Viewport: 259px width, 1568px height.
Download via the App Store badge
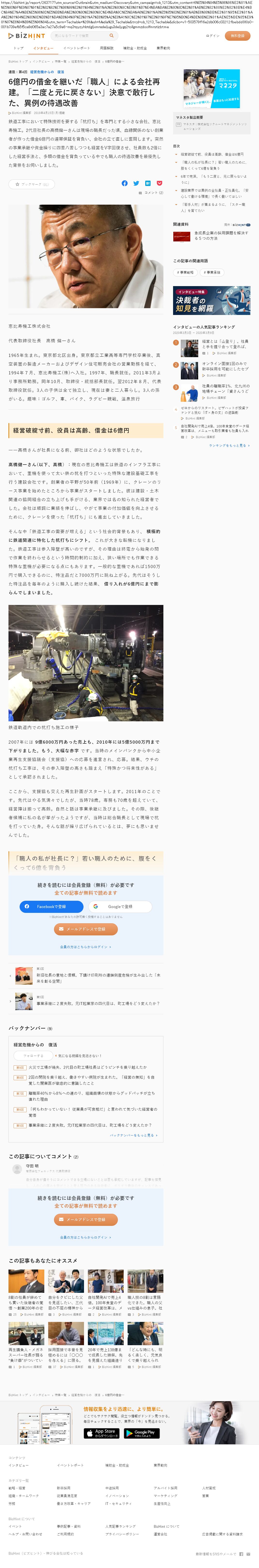coord(101,1433)
